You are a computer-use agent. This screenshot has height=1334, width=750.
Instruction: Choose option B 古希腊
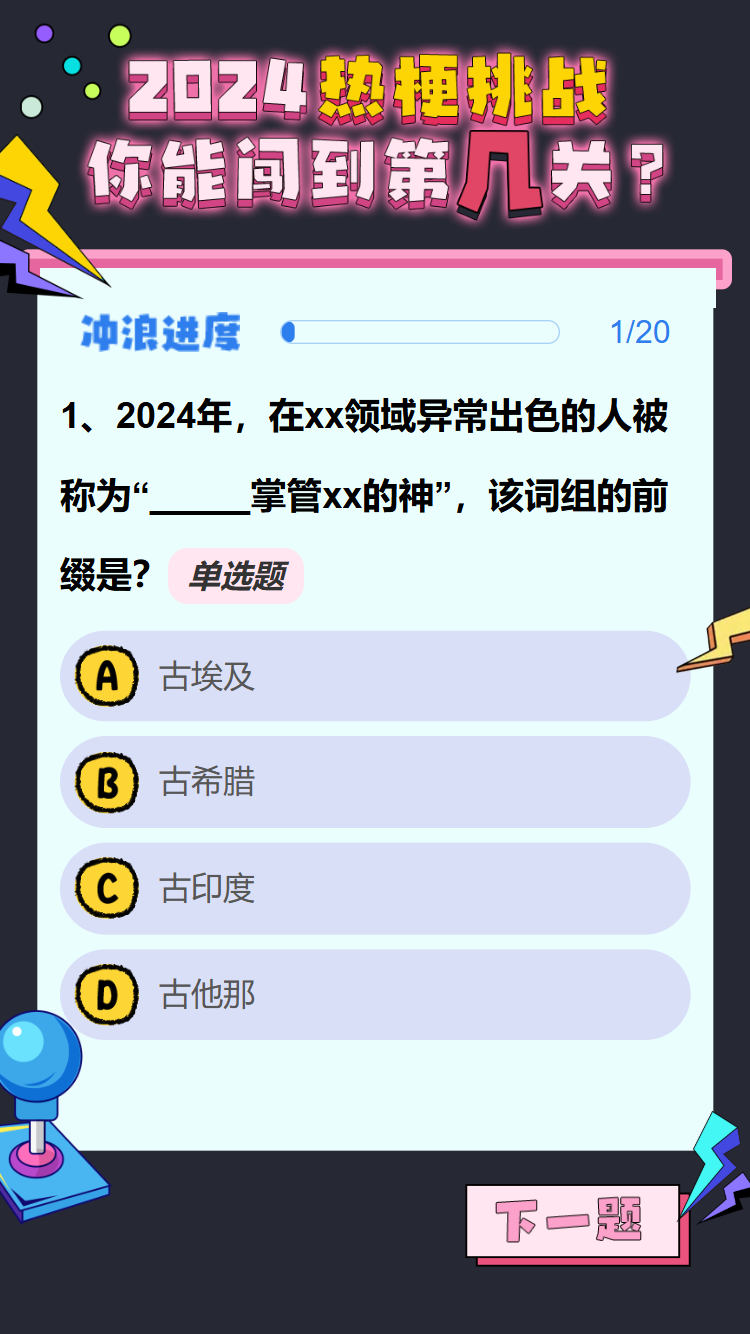374,782
